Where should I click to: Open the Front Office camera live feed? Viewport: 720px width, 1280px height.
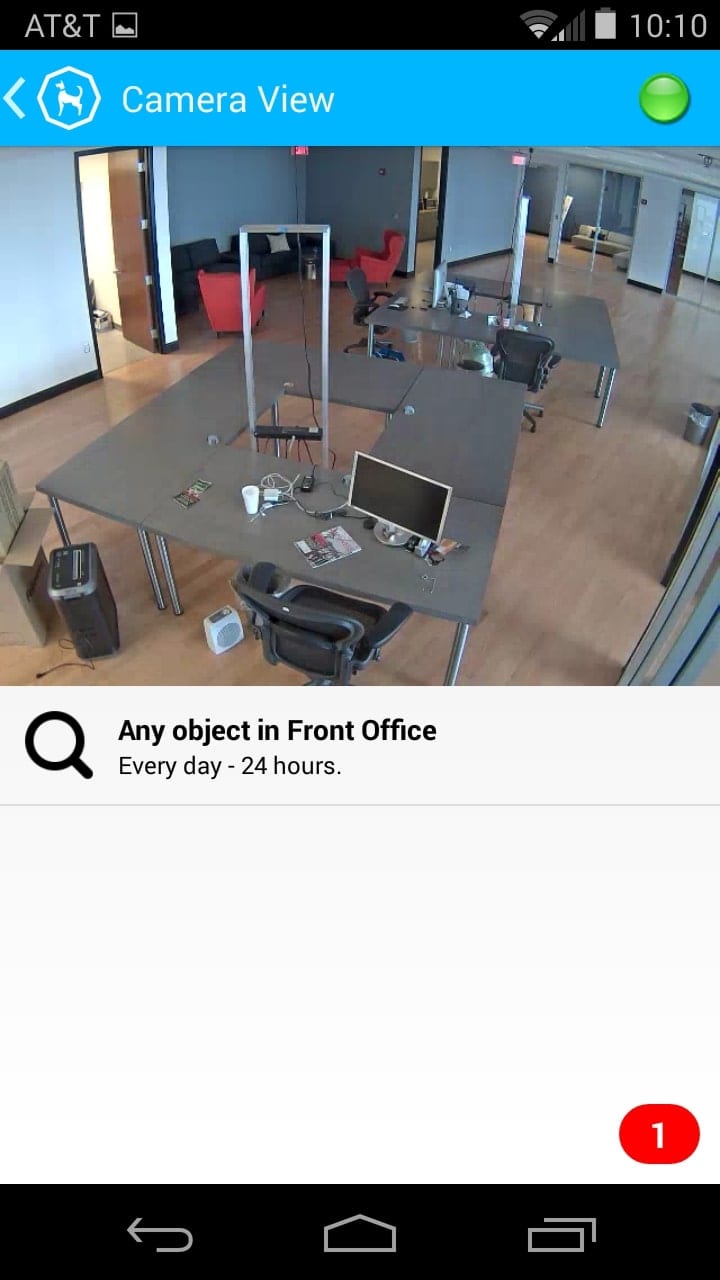click(x=360, y=416)
